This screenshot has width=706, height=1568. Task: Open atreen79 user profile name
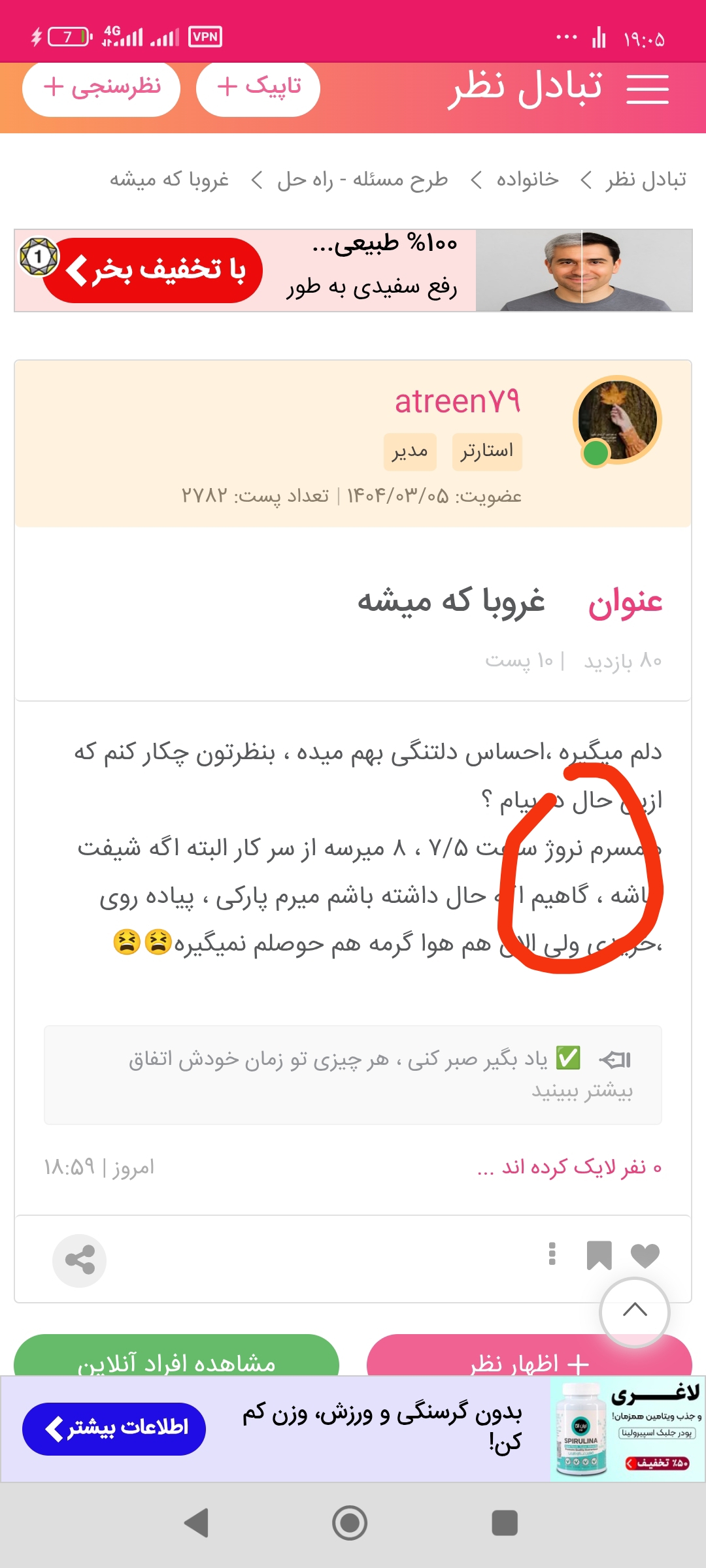(x=458, y=401)
